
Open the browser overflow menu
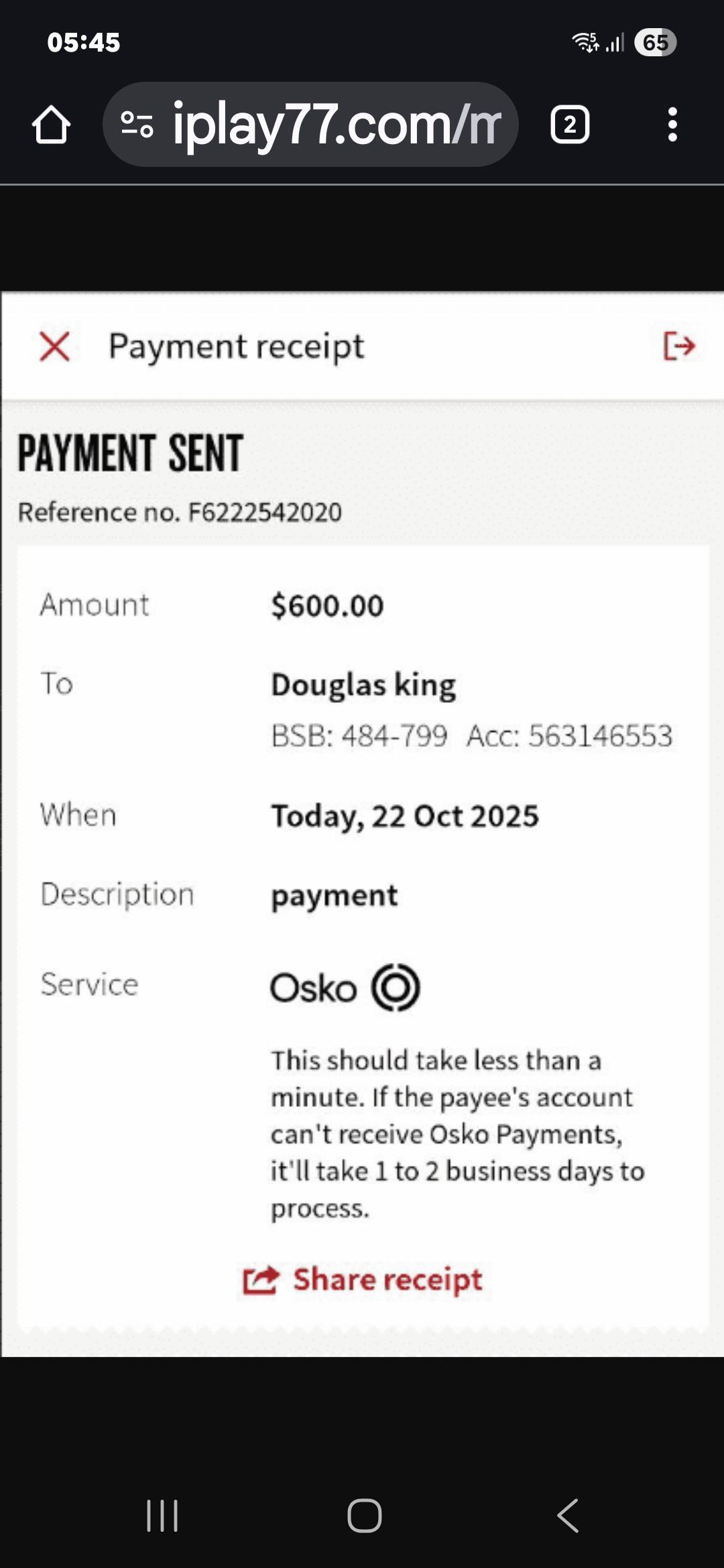click(x=672, y=125)
